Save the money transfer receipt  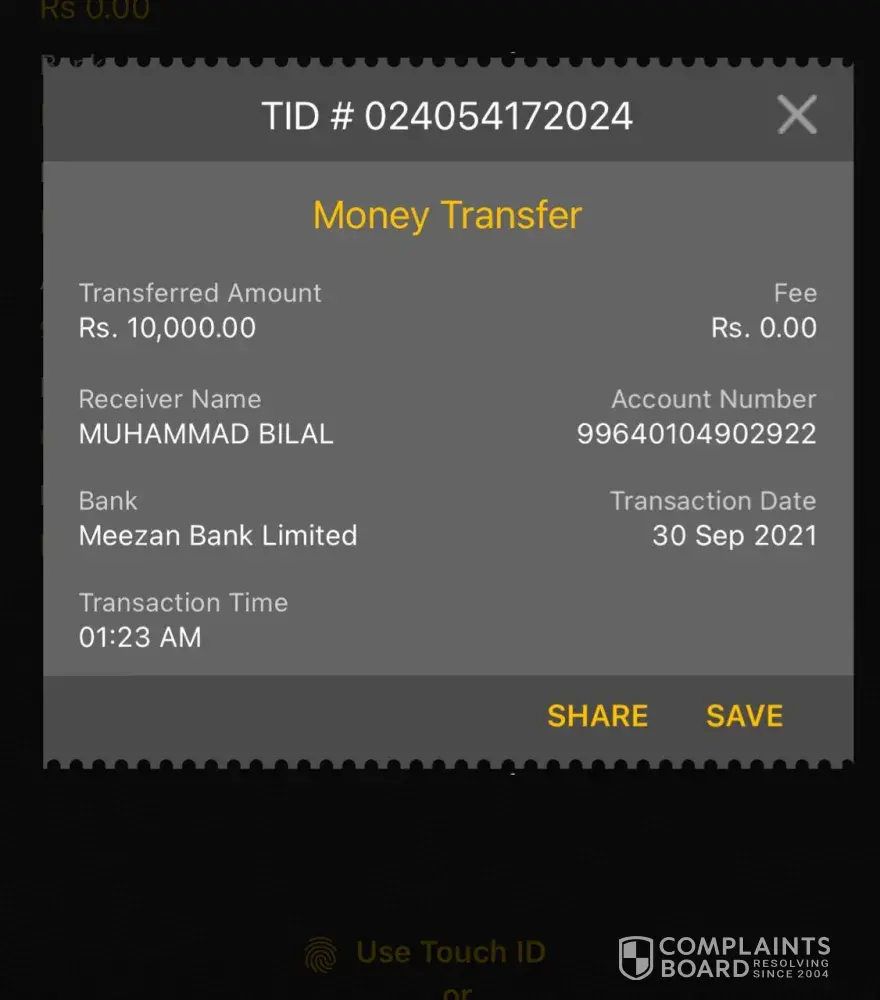coord(744,716)
